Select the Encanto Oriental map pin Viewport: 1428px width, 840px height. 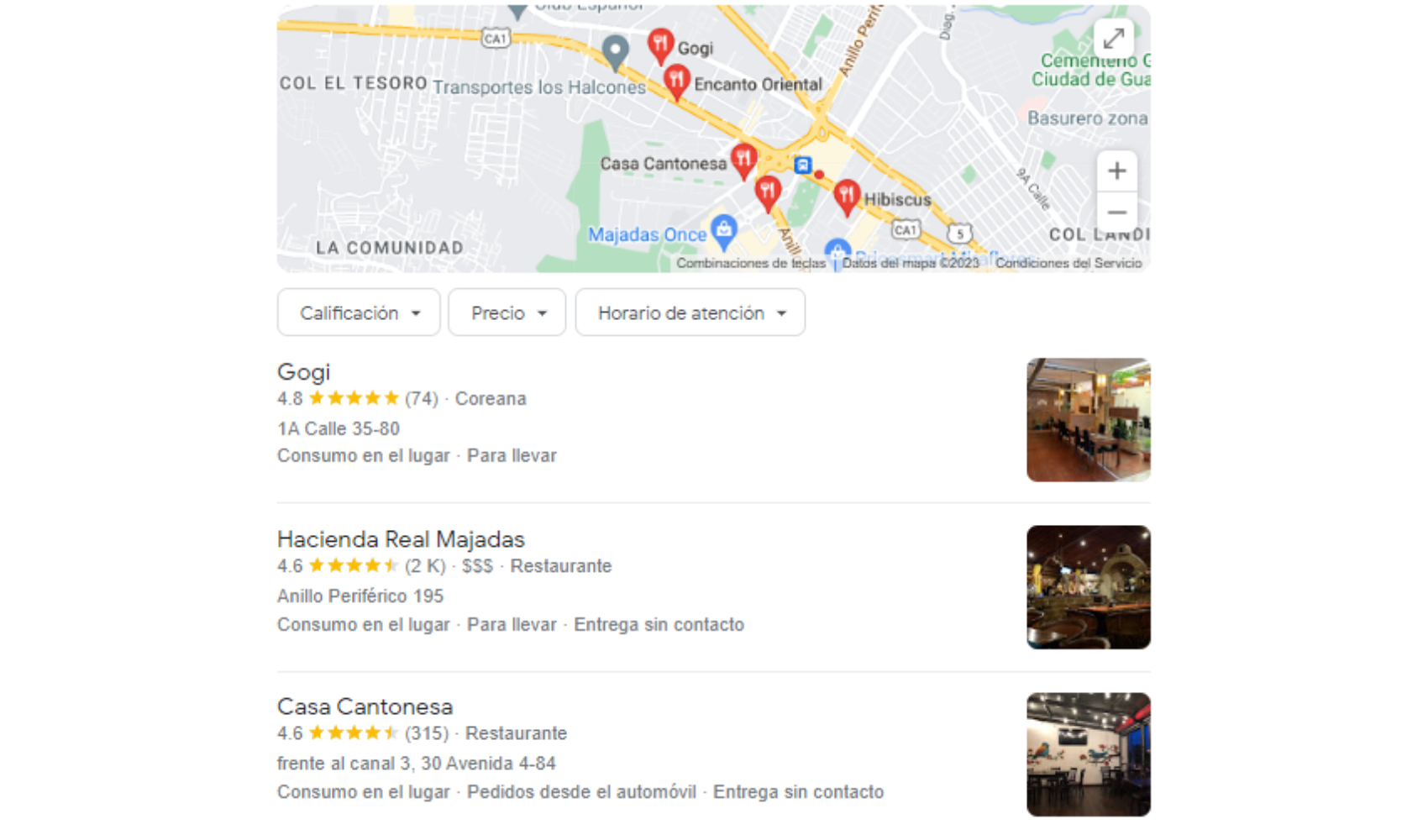(676, 81)
